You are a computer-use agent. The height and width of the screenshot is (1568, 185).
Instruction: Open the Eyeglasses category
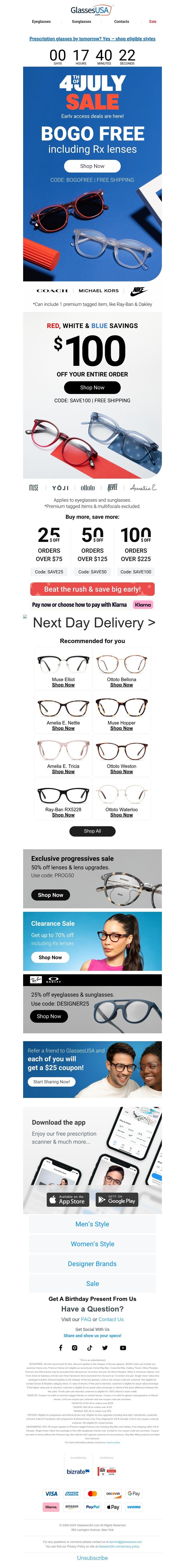pyautogui.click(x=42, y=21)
